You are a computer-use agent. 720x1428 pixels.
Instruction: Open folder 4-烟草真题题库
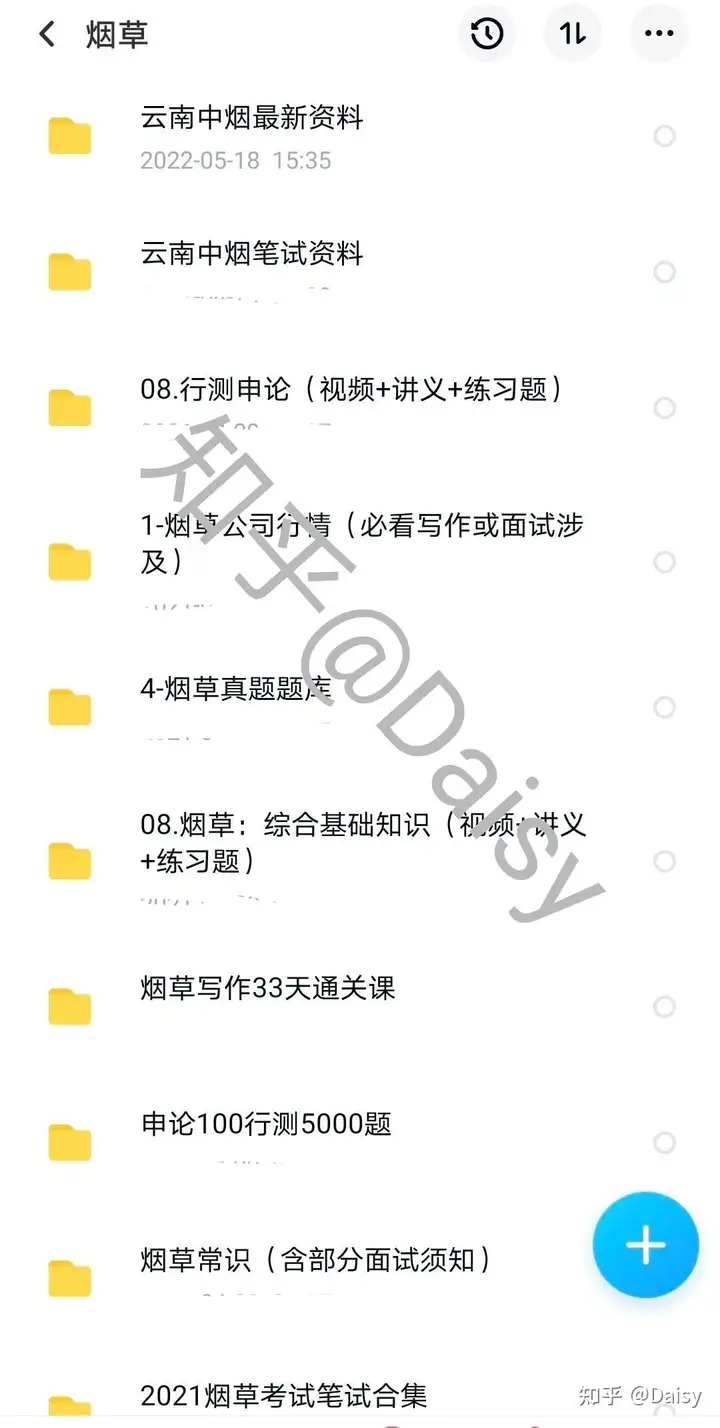(235, 689)
